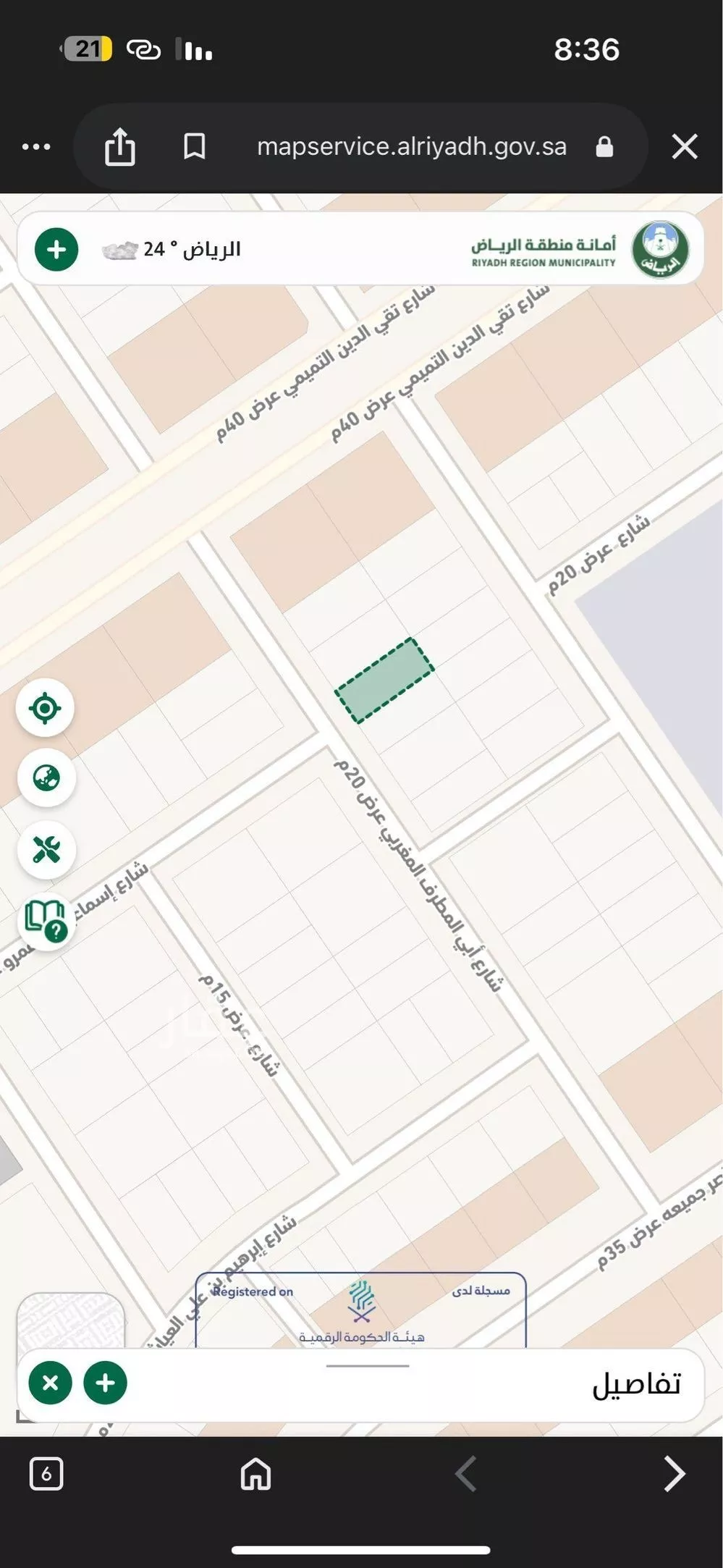The height and width of the screenshot is (1568, 723).
Task: Open the browser overflow menu
Action: 36,147
